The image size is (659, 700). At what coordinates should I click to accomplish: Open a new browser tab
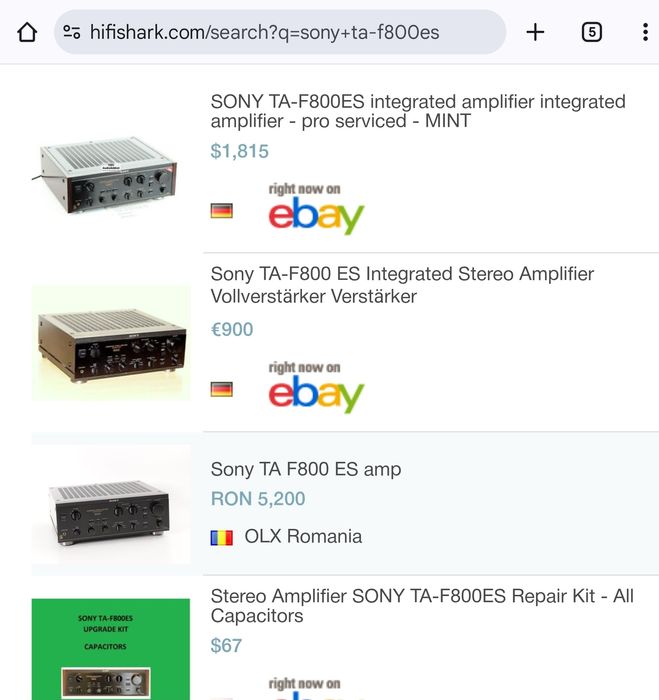click(535, 32)
